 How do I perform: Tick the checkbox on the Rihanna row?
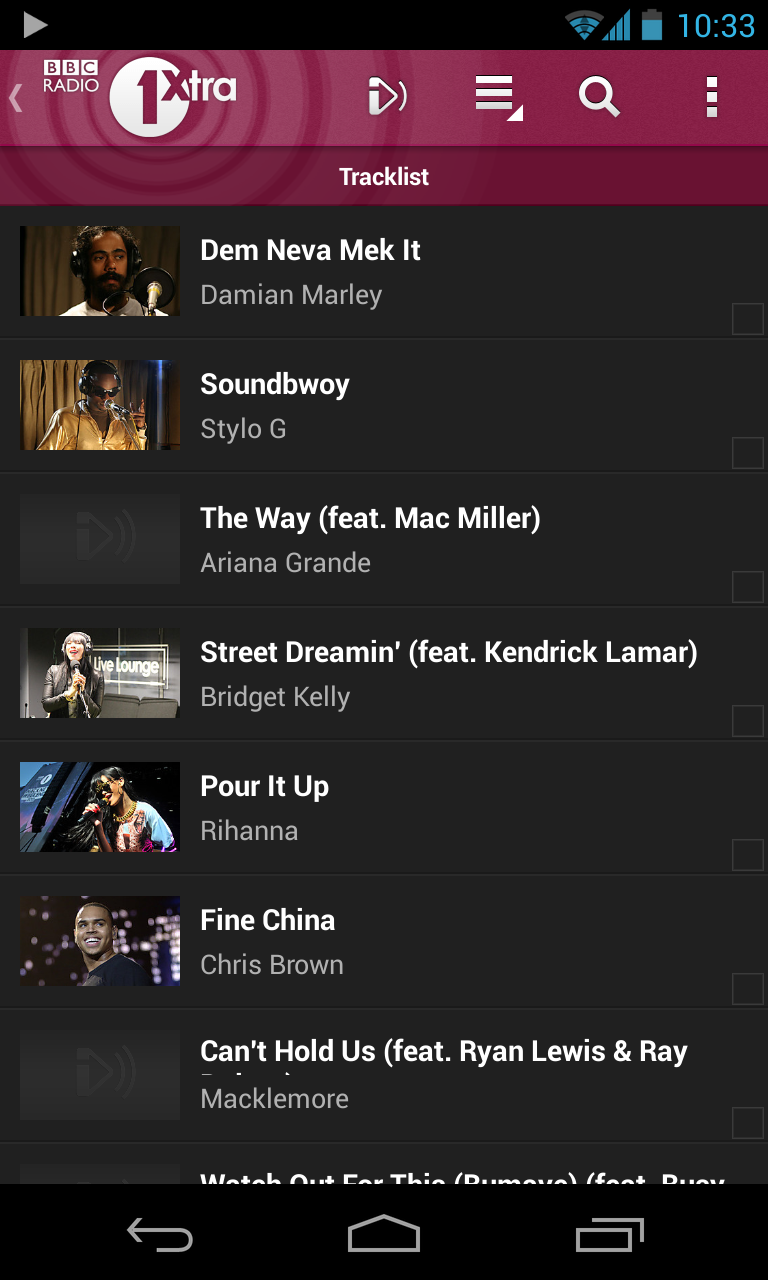(x=748, y=855)
